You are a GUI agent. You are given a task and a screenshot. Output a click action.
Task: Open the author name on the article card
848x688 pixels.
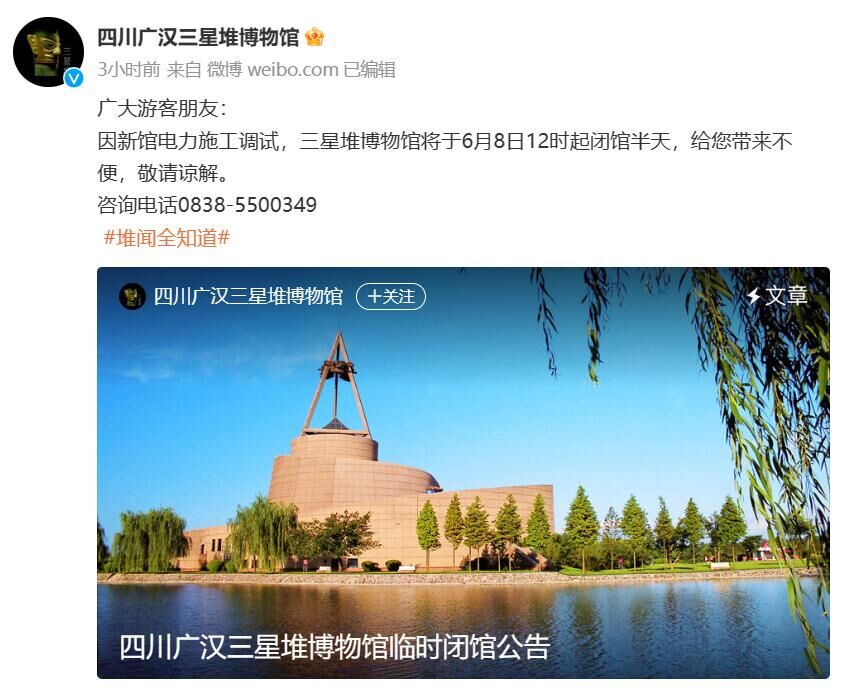247,296
